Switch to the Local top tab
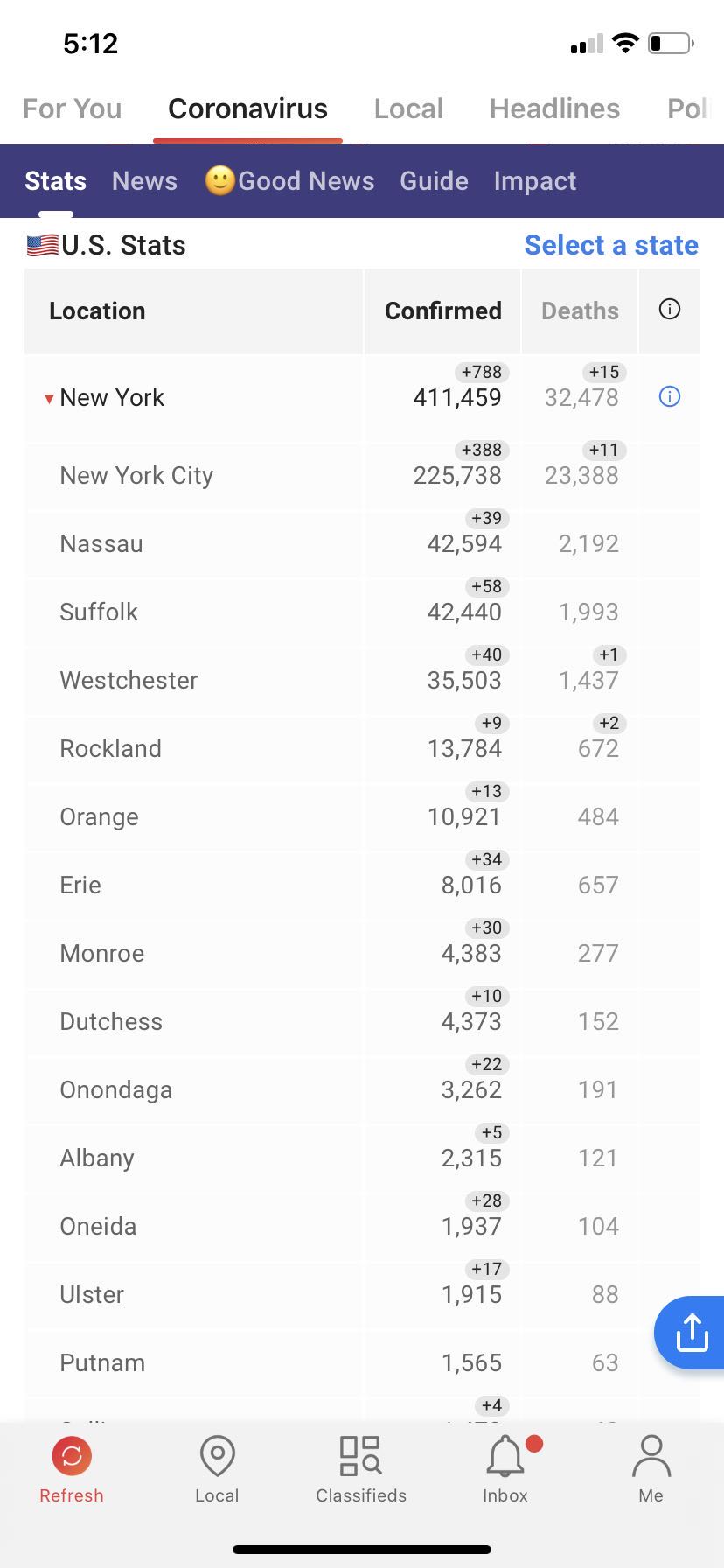The image size is (724, 1568). (408, 108)
